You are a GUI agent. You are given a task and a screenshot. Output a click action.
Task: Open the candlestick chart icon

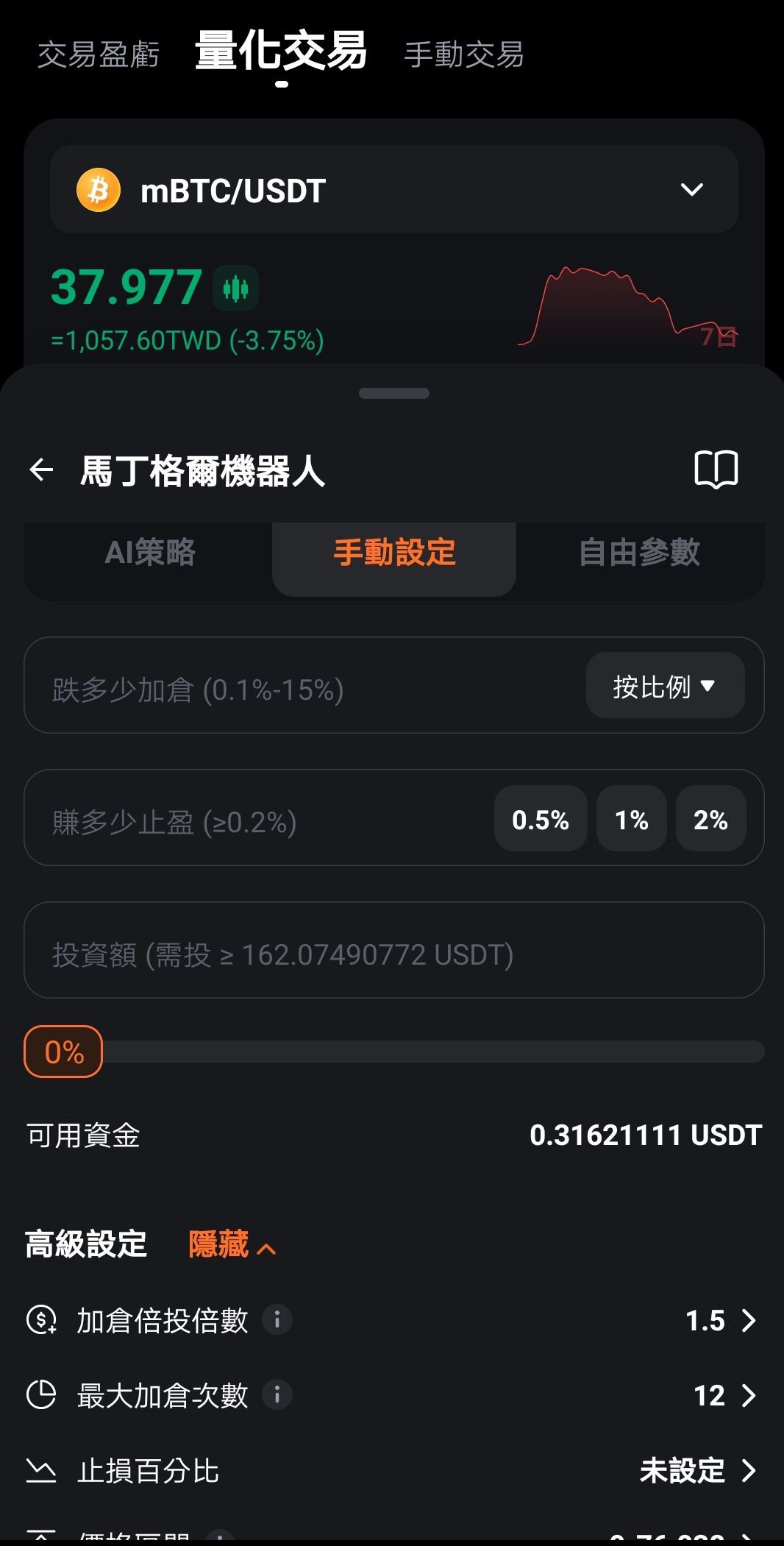[235, 288]
